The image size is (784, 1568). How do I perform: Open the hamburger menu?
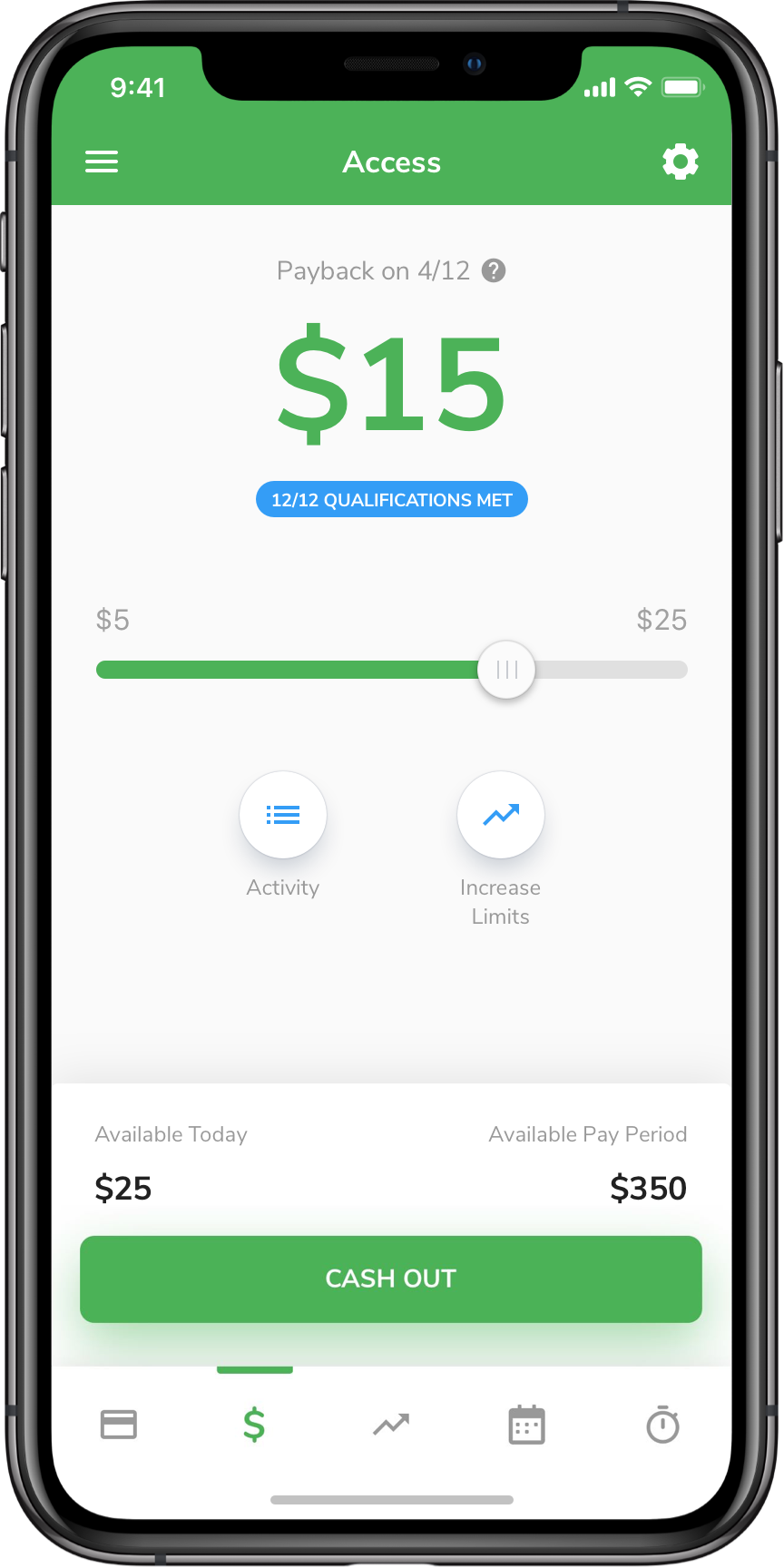(x=102, y=162)
